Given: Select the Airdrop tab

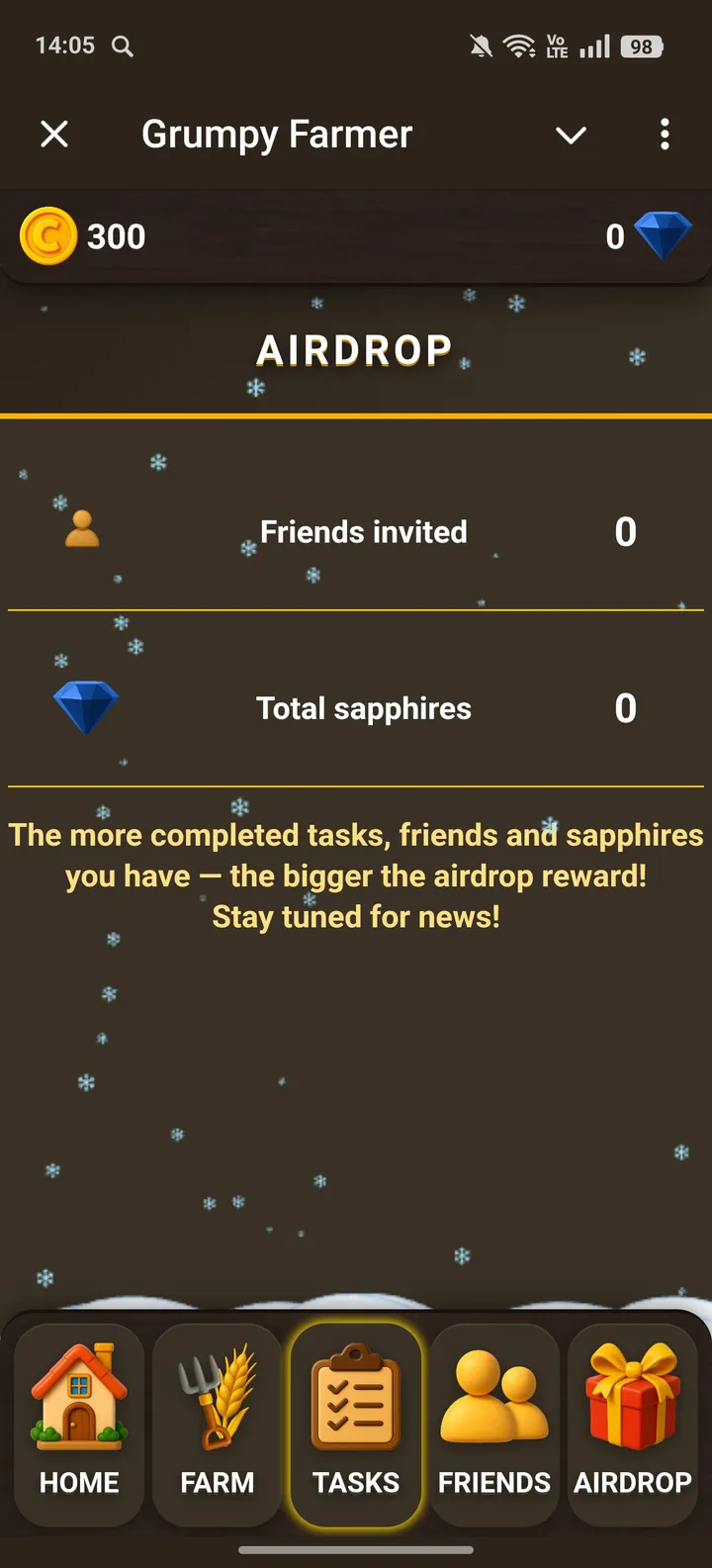Looking at the screenshot, I should [x=633, y=1421].
